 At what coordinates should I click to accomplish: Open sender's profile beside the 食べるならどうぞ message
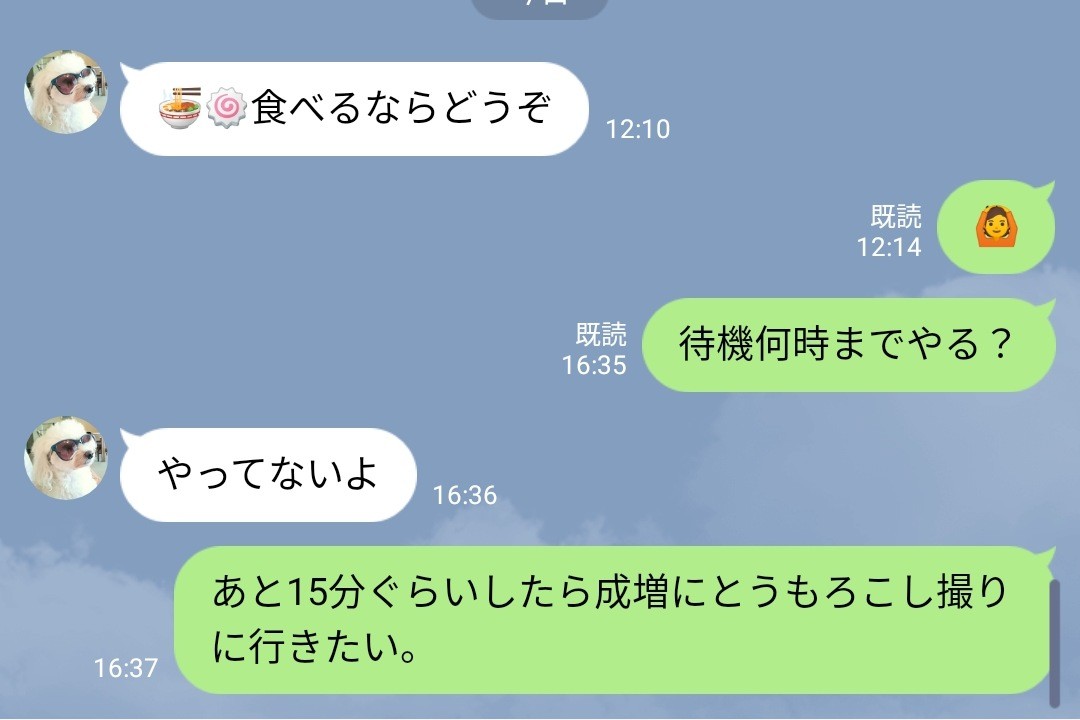[65, 92]
